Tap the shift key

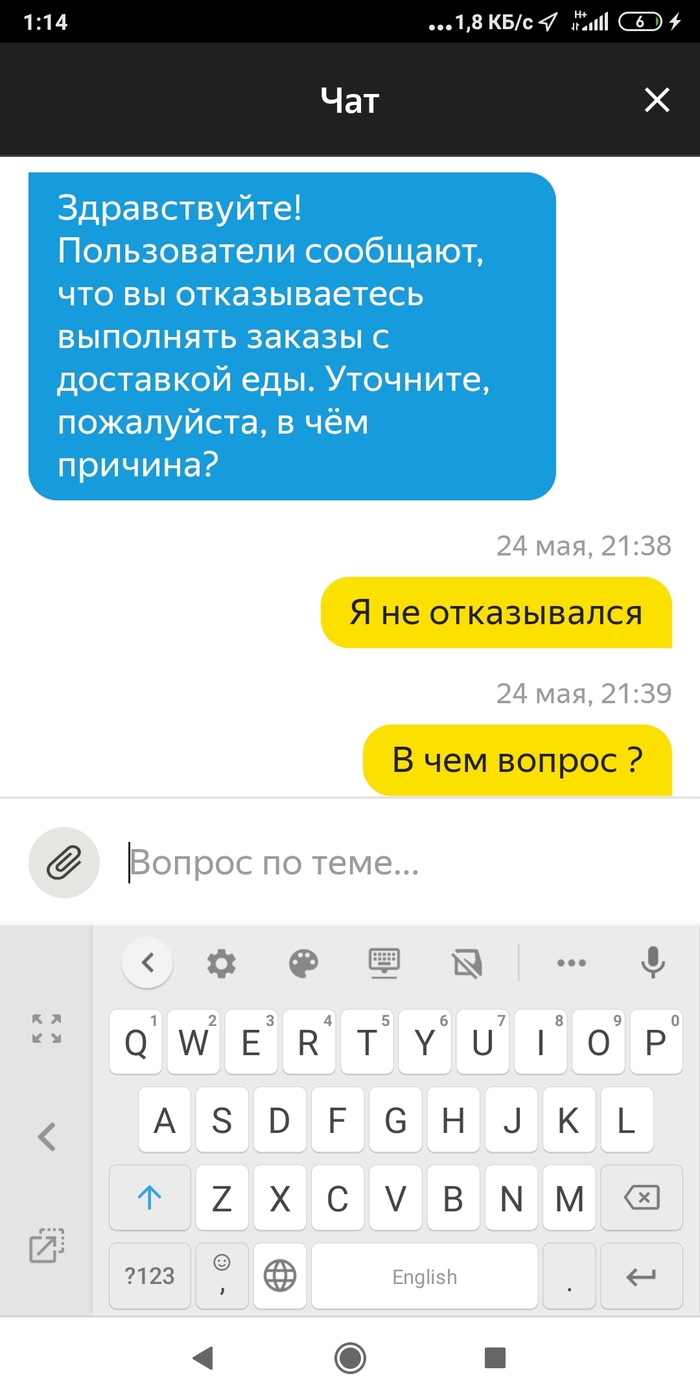click(149, 1197)
